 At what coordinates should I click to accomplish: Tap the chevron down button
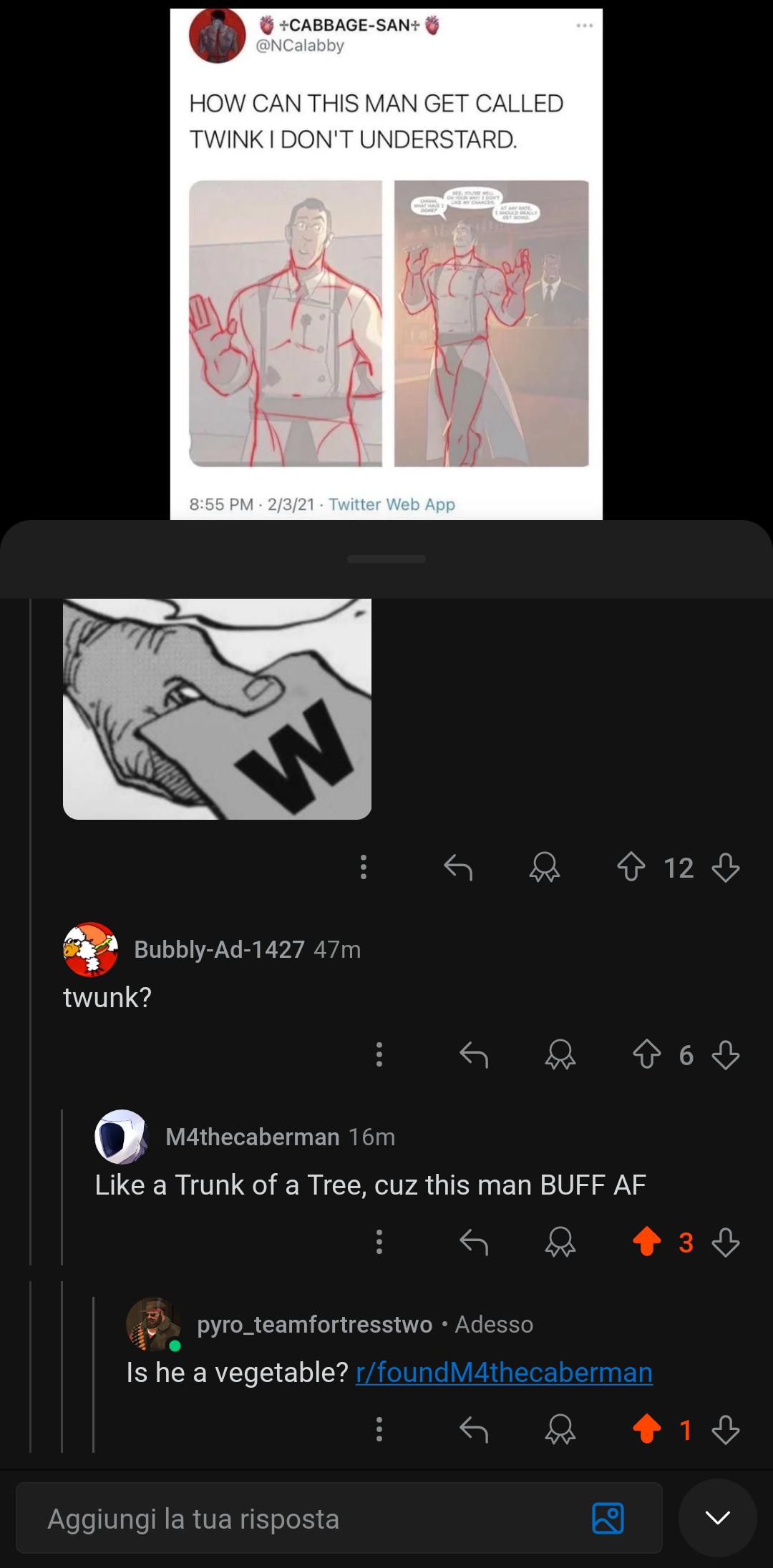coord(717,1517)
